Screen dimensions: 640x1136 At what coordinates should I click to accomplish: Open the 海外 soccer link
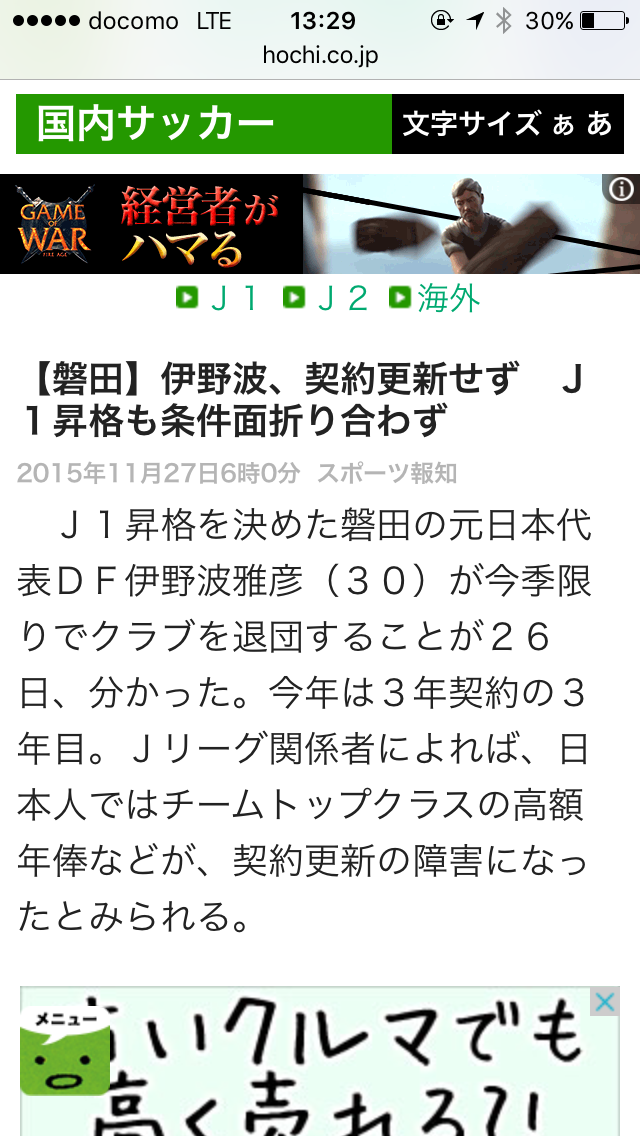(x=435, y=298)
